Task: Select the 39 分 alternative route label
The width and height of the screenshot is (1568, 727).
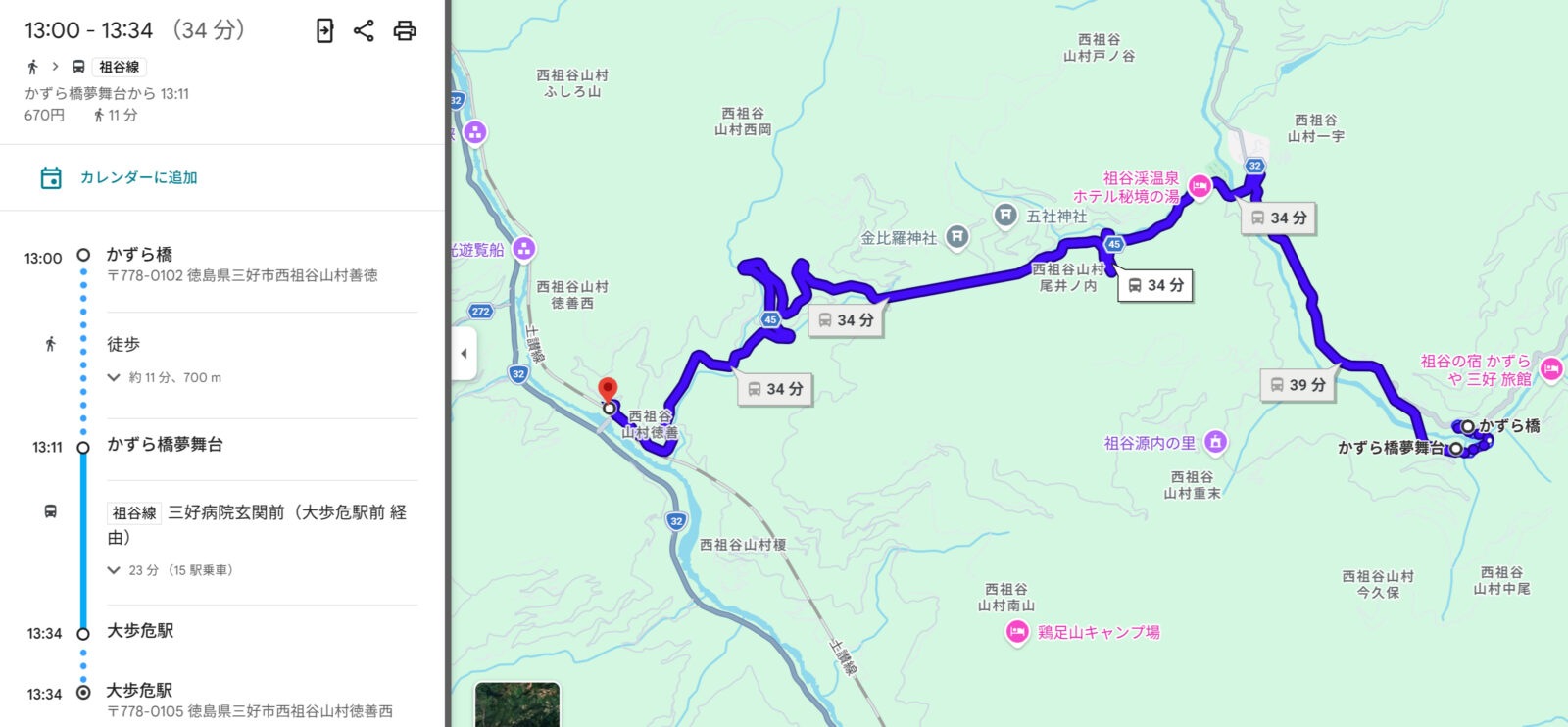Action: (x=1298, y=385)
